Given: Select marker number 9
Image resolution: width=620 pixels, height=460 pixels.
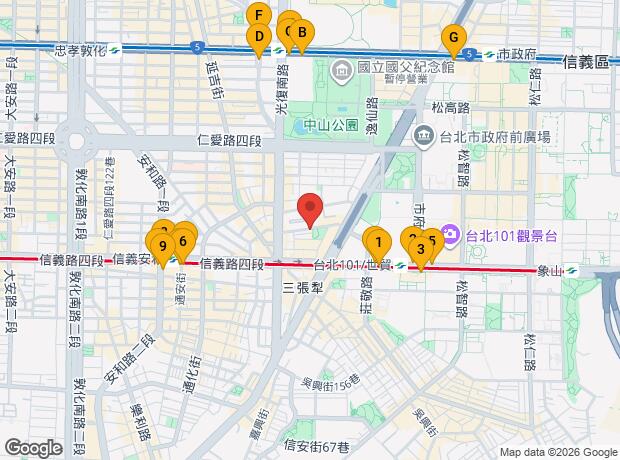Looking at the screenshot, I should tap(162, 246).
